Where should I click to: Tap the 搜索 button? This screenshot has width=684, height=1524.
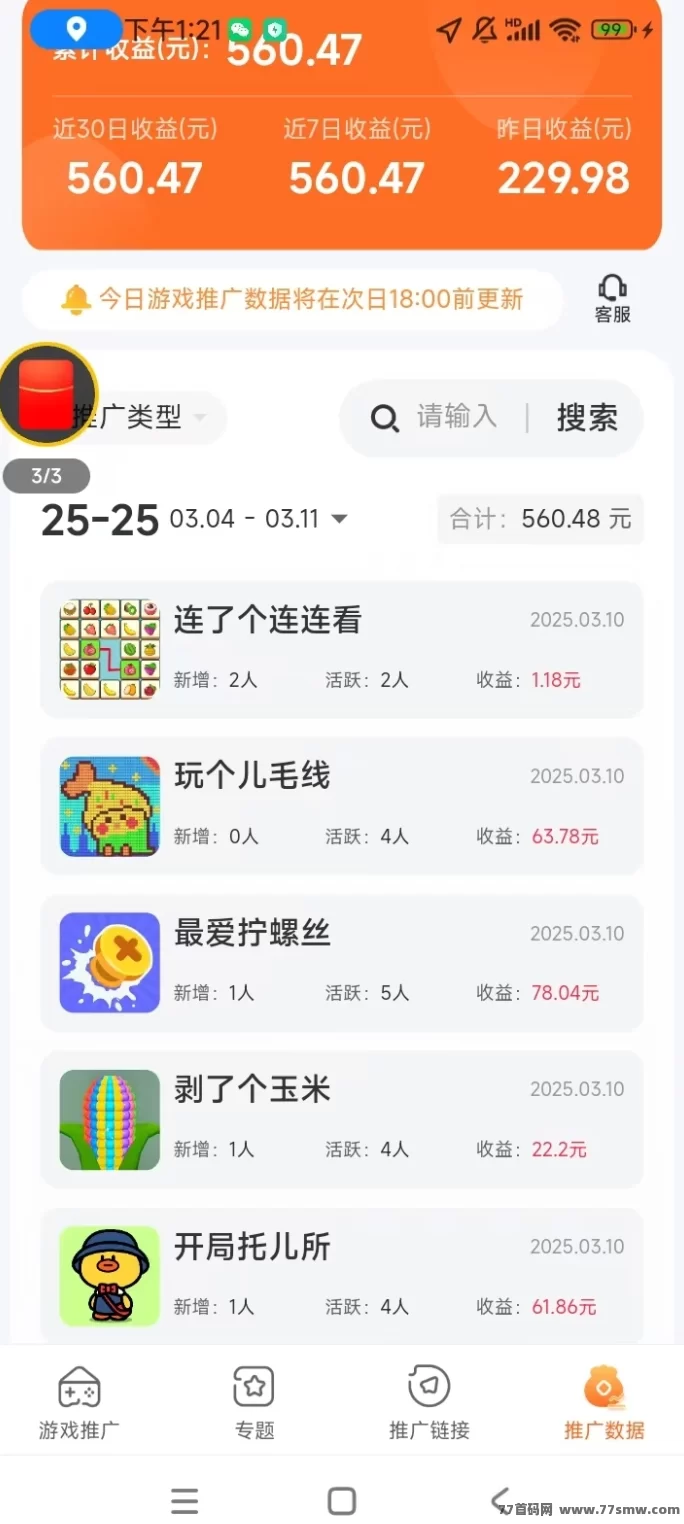point(586,417)
